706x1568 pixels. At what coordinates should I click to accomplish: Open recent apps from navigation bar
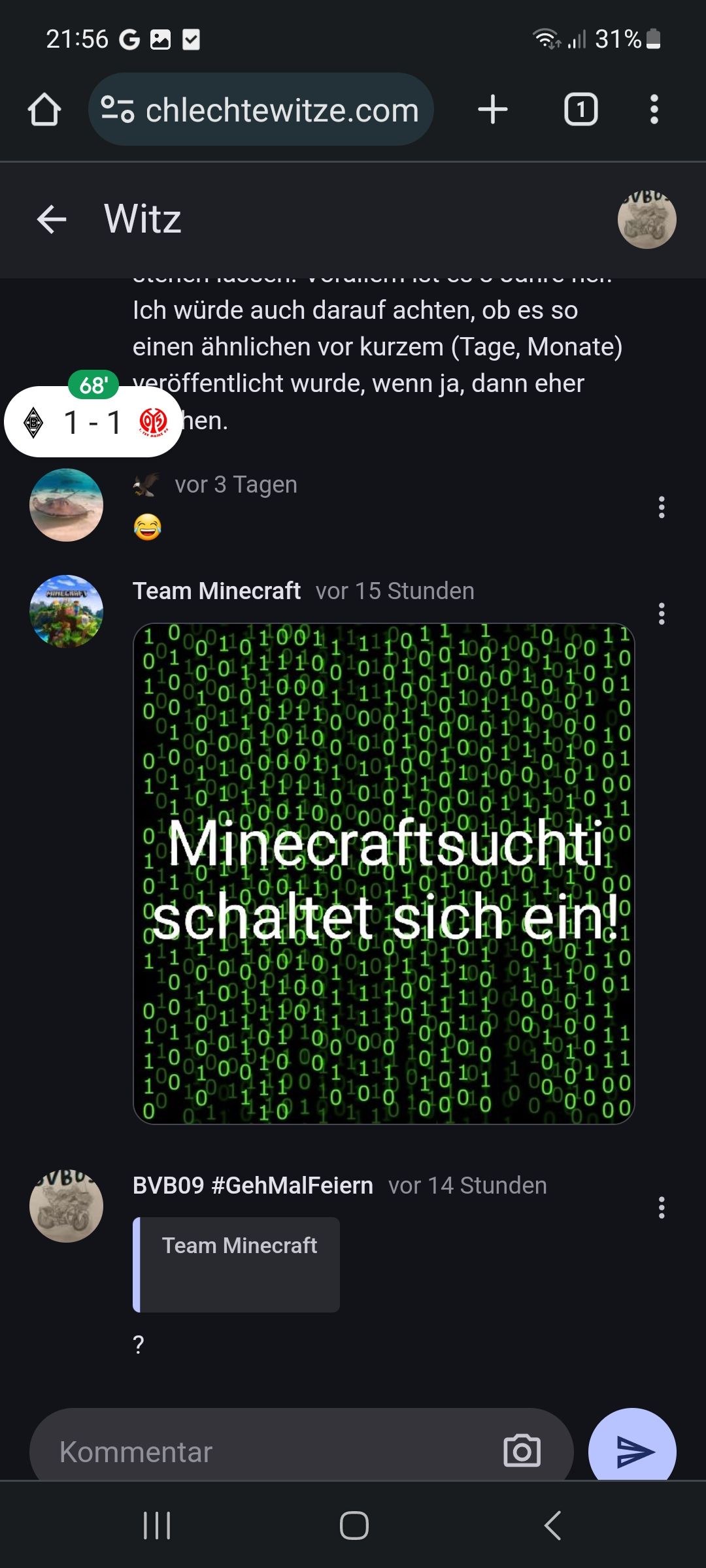click(157, 1526)
